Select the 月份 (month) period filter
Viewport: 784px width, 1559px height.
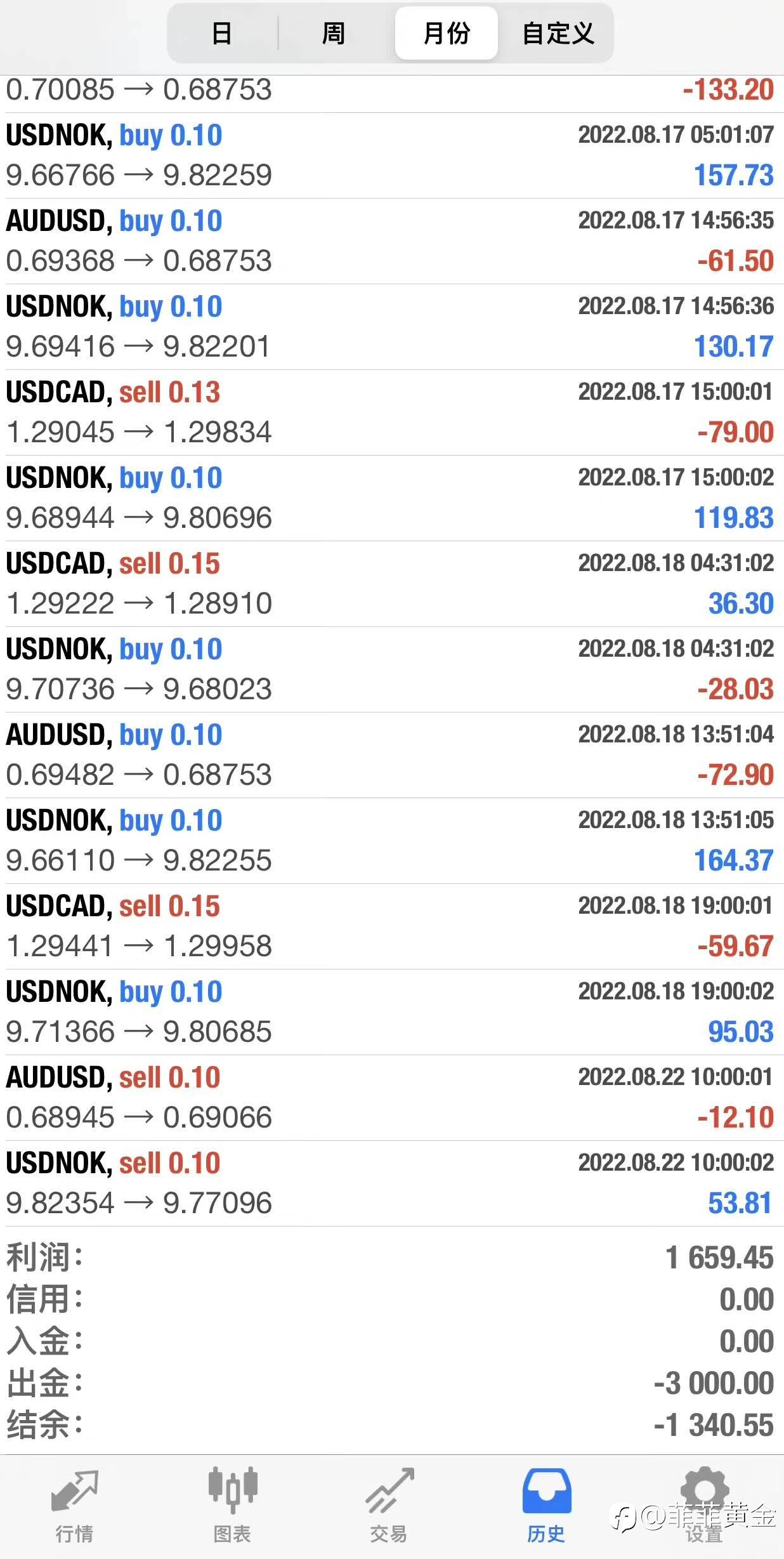(447, 33)
